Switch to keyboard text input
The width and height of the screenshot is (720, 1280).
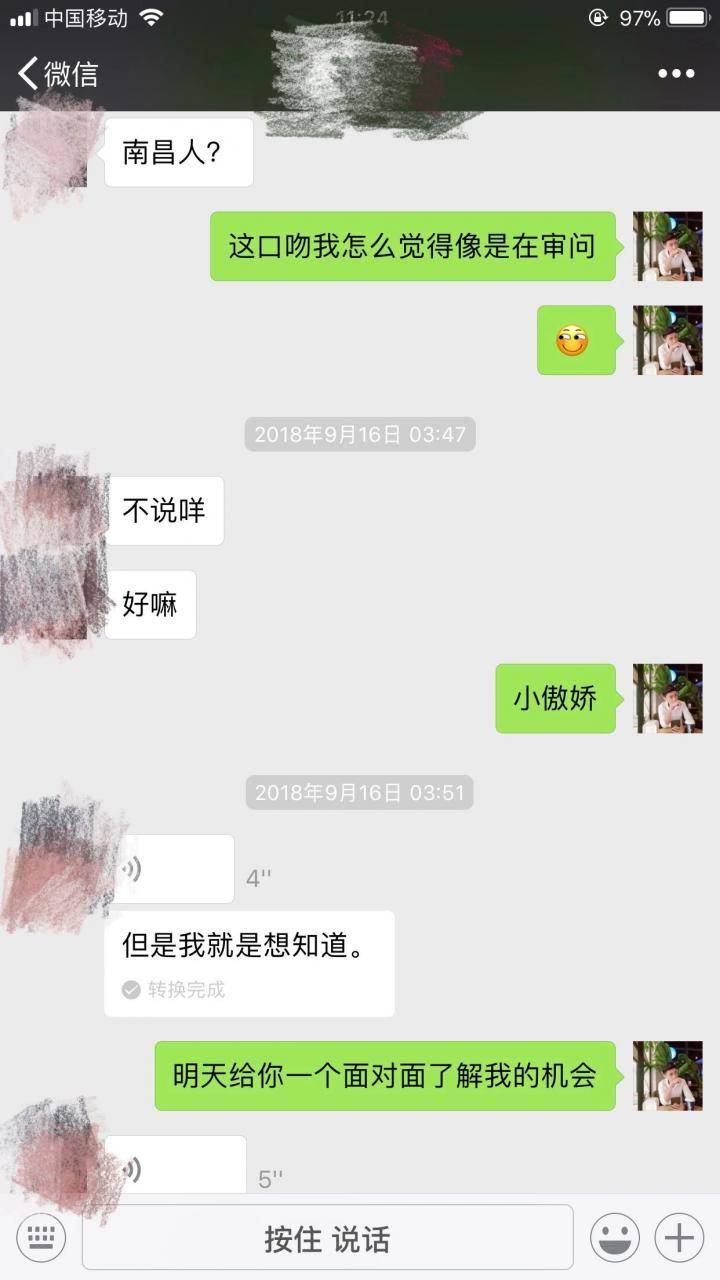pyautogui.click(x=41, y=1238)
